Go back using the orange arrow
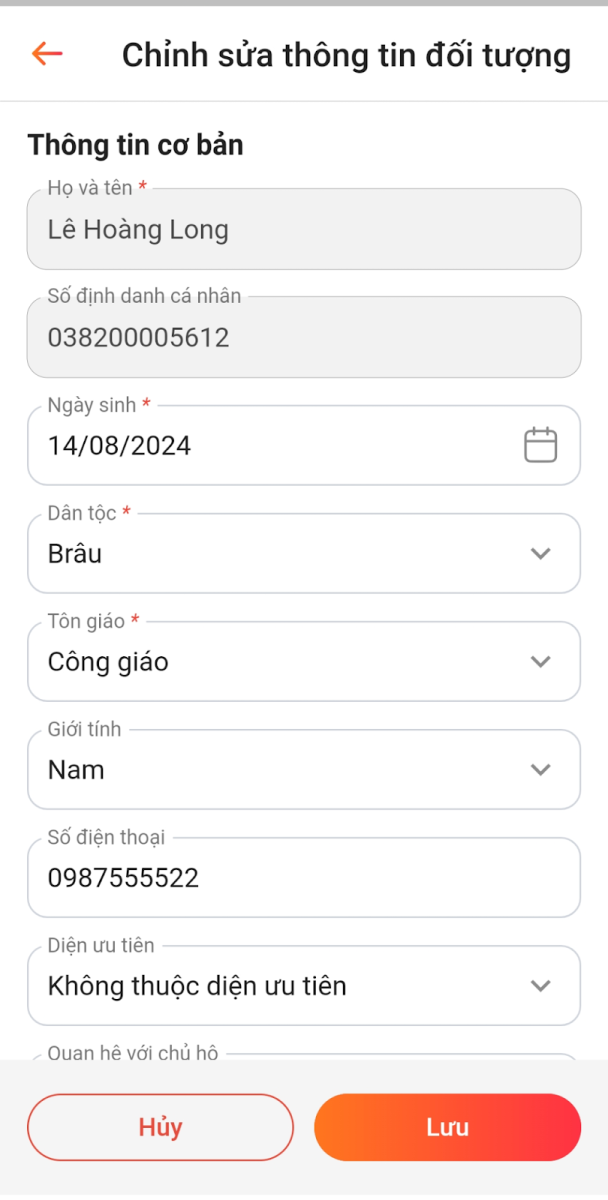 (x=47, y=54)
